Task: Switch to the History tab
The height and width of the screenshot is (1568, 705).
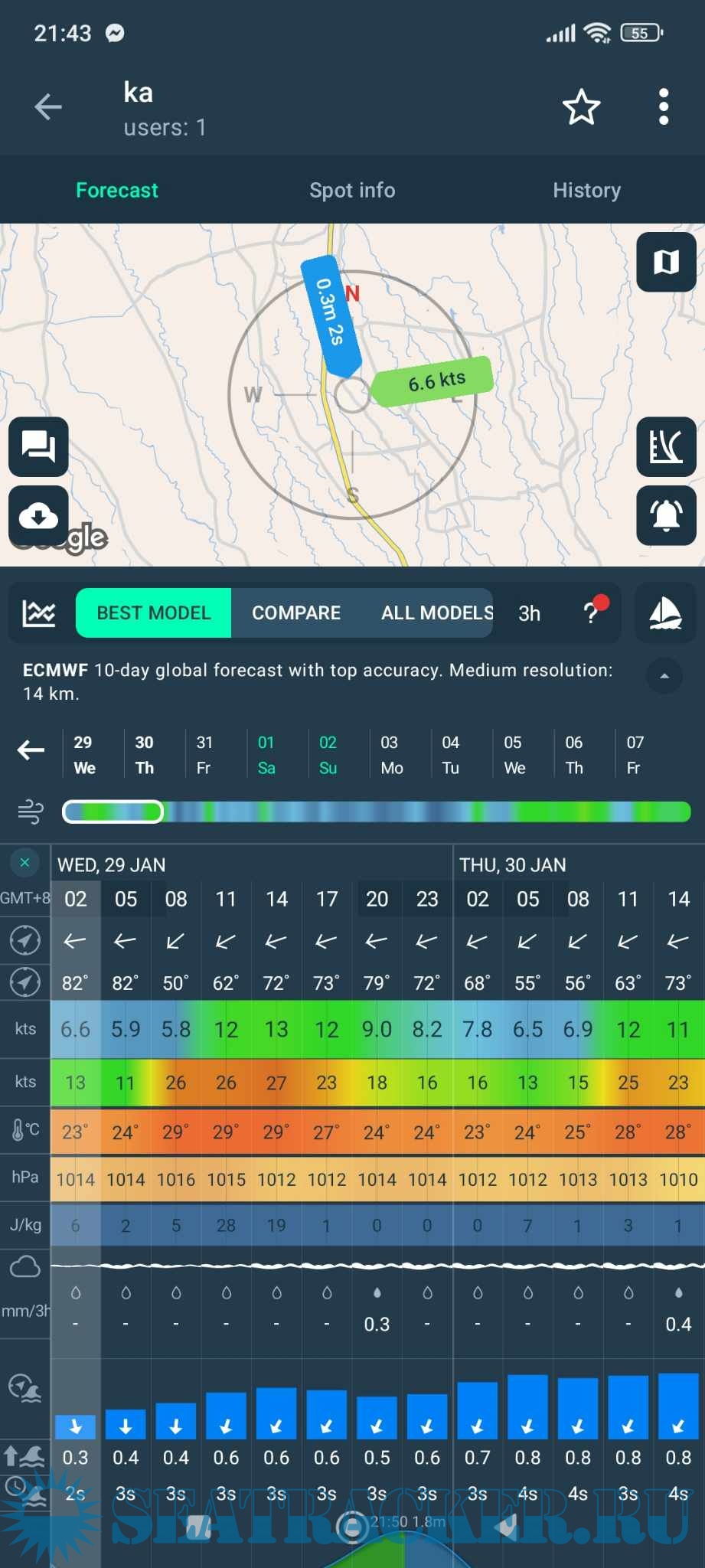Action: point(586,190)
